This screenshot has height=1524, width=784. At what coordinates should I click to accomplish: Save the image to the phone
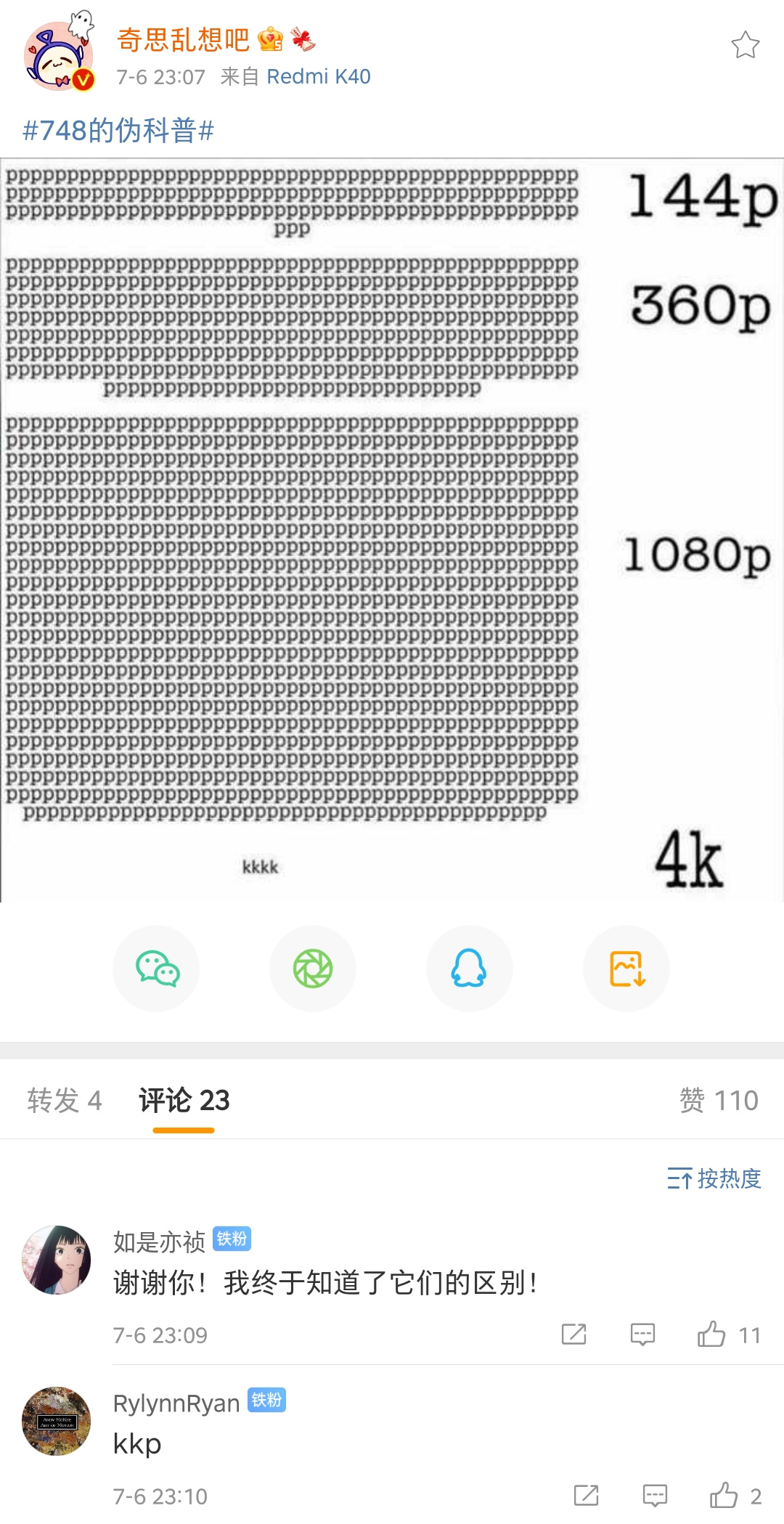tap(626, 969)
